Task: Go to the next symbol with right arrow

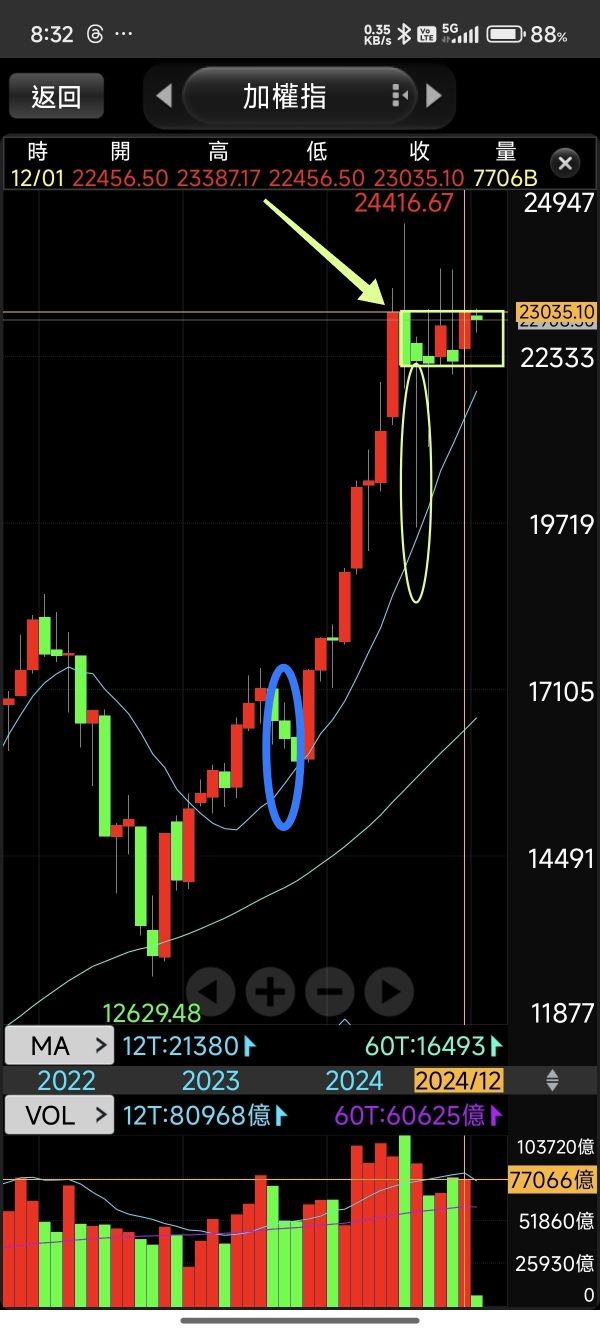Action: point(434,96)
